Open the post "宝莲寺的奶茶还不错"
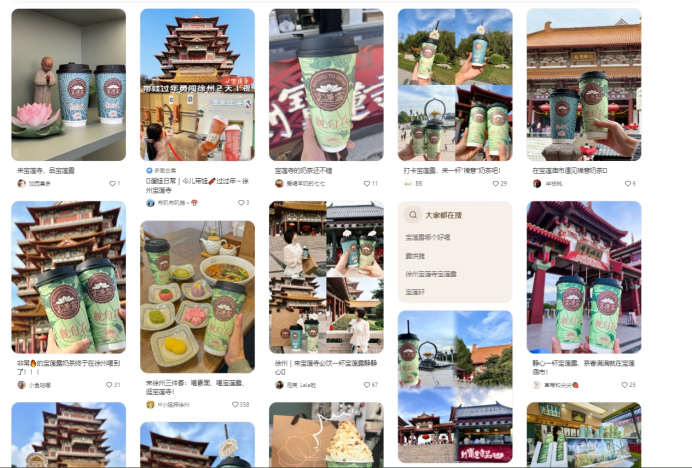This screenshot has width=692, height=468. coord(326,83)
